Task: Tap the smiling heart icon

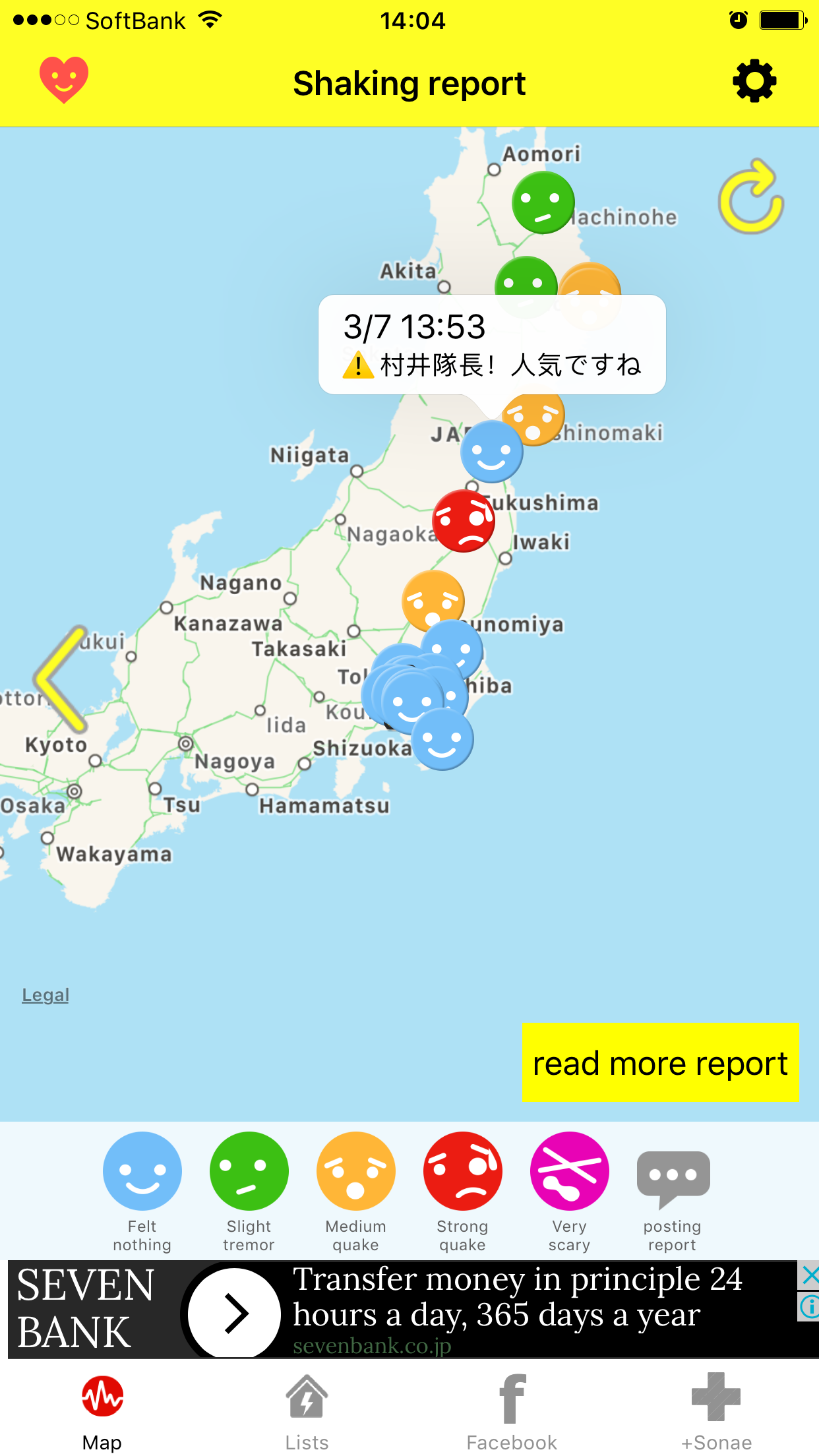Action: click(64, 80)
